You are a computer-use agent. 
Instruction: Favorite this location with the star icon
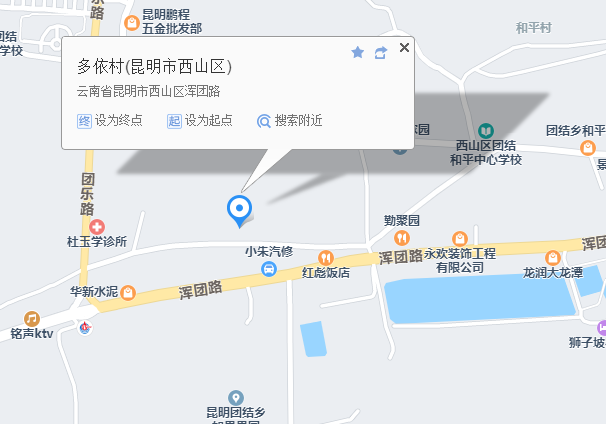(x=357, y=52)
